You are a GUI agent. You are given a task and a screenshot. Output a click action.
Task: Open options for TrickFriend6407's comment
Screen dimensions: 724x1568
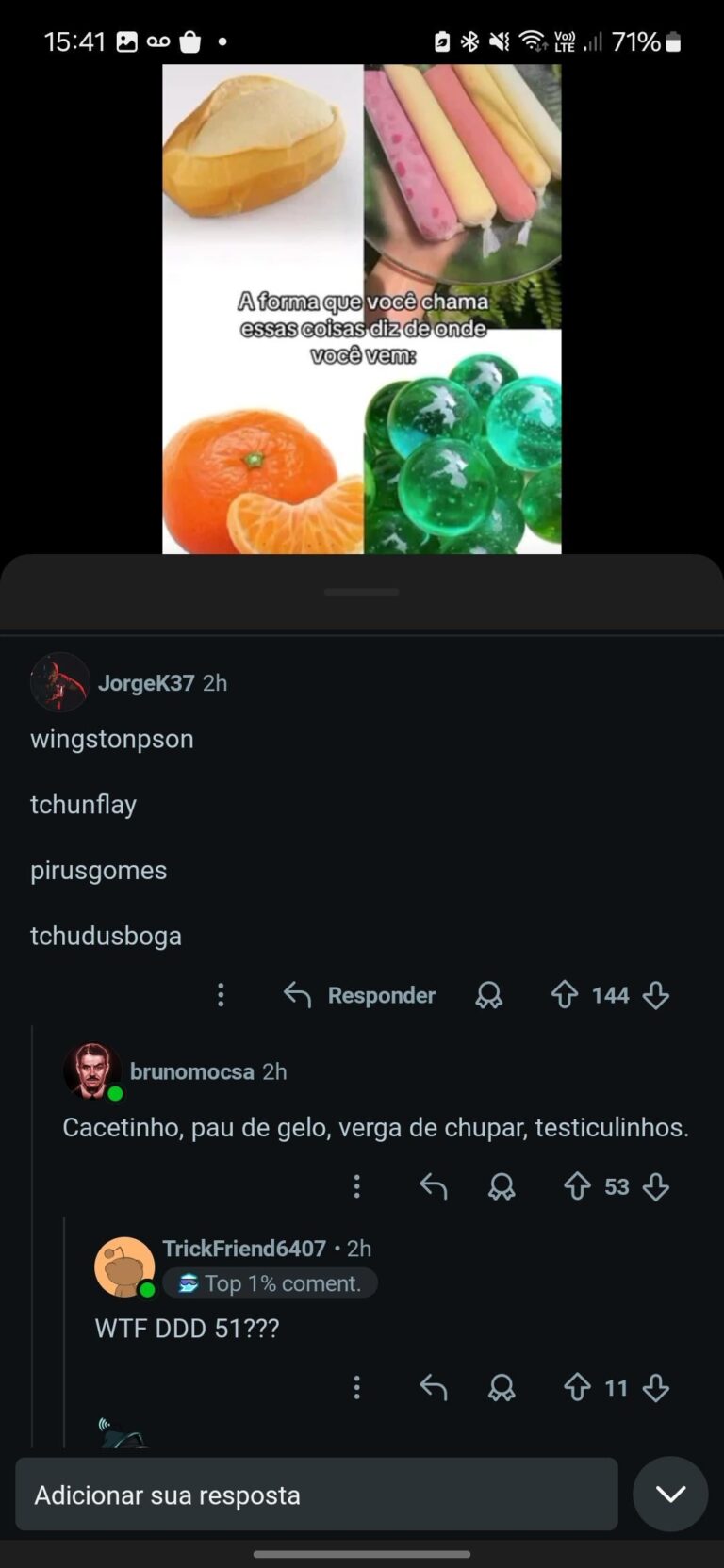[356, 1387]
